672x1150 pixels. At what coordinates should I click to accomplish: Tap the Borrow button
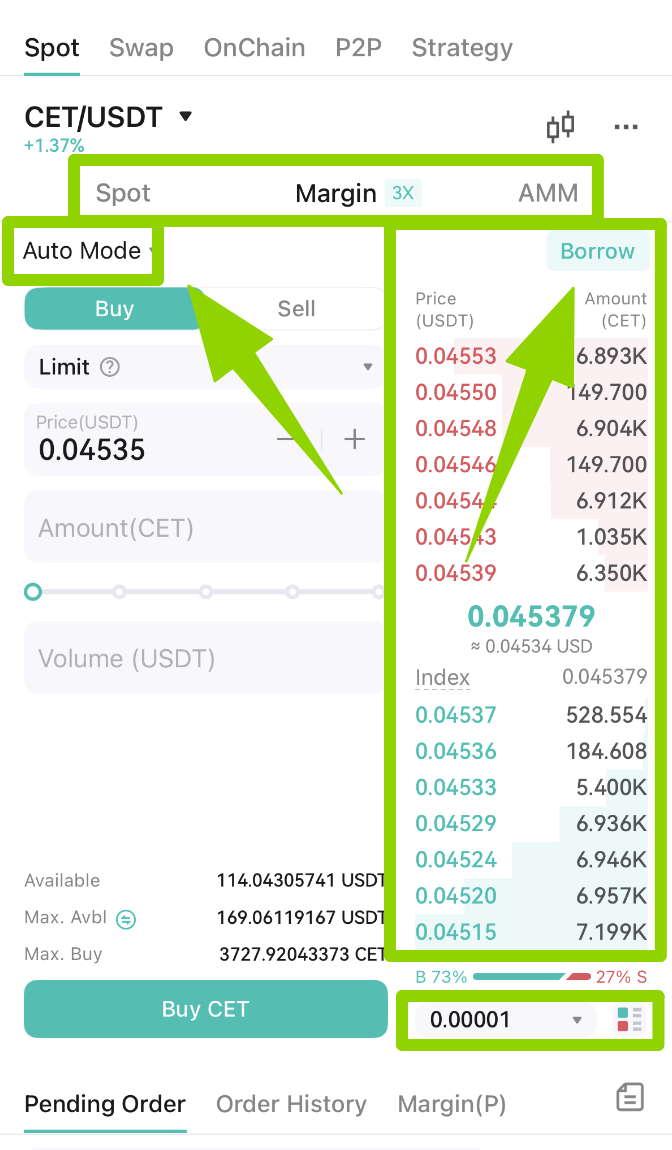pos(597,252)
